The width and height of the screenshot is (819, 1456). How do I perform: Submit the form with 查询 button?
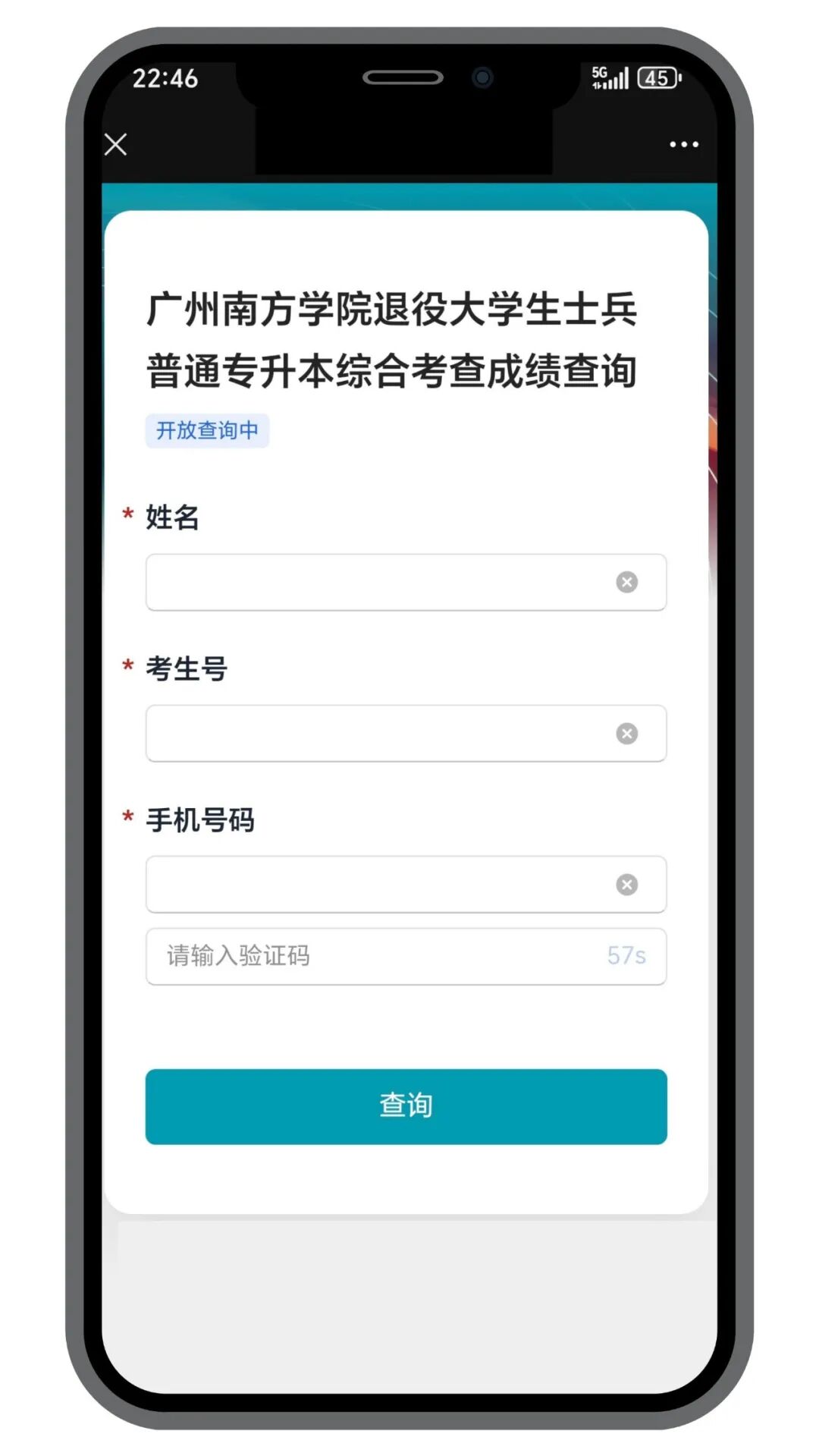point(406,1106)
